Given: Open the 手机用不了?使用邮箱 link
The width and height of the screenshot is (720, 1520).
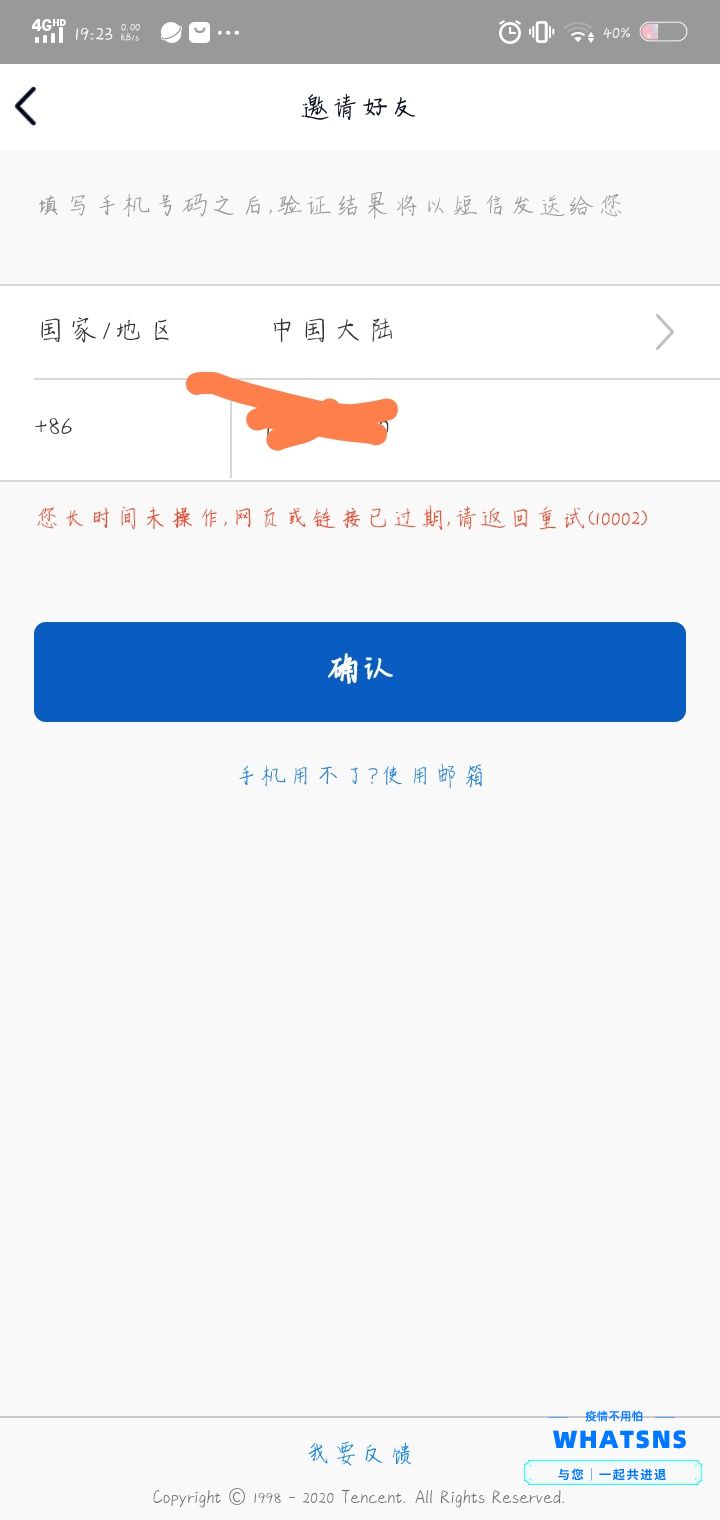Looking at the screenshot, I should (x=361, y=776).
